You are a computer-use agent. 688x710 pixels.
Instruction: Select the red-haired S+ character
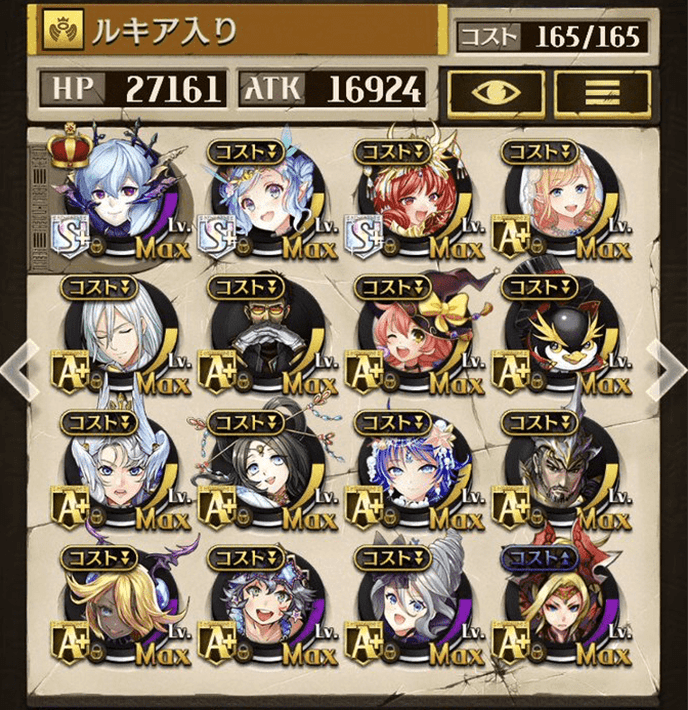[405, 195]
